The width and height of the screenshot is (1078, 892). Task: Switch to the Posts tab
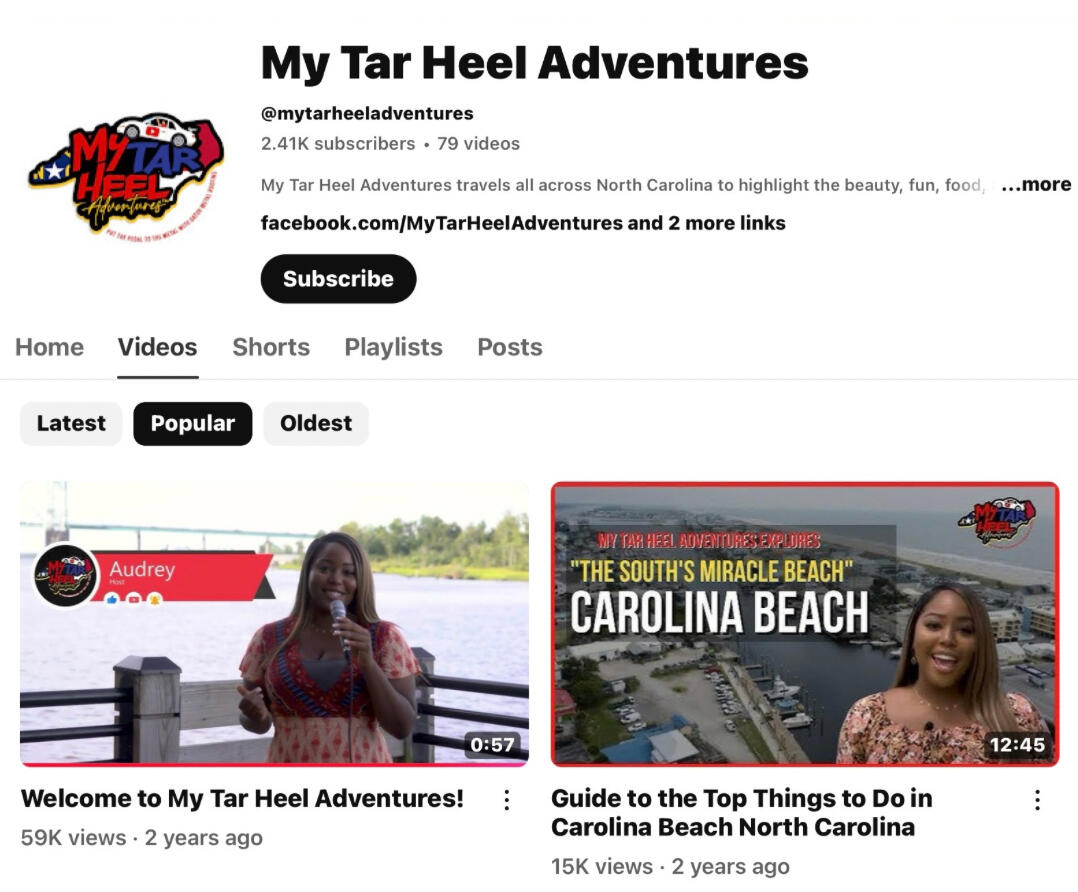509,347
